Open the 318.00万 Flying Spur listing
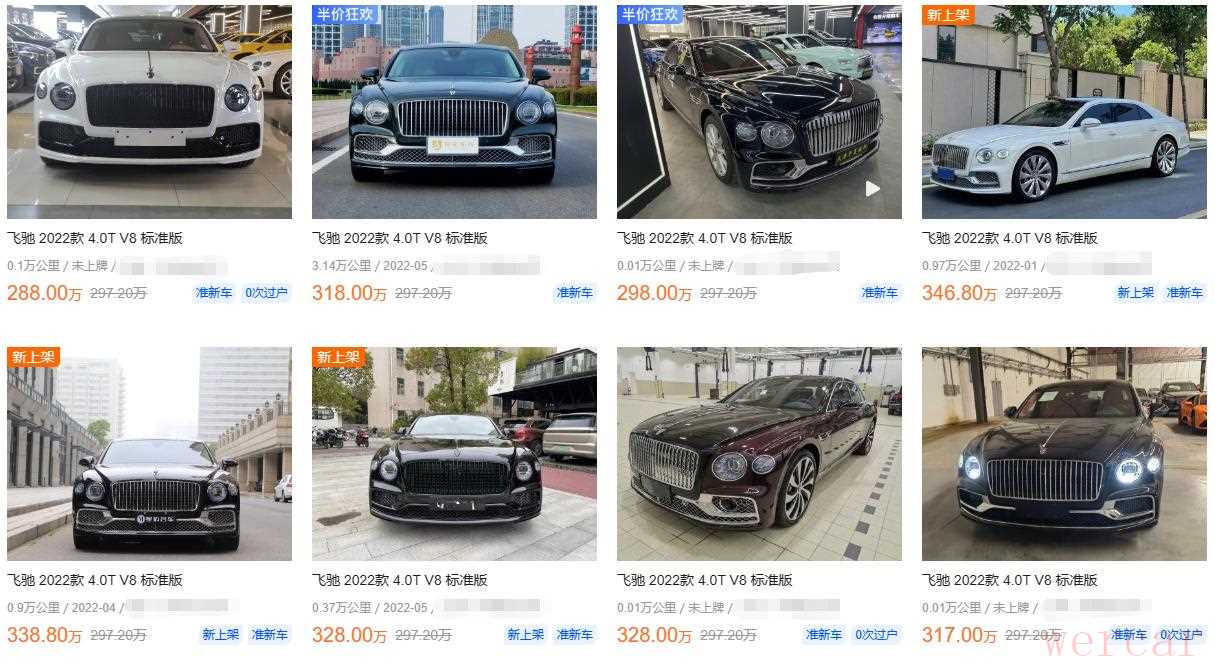The width and height of the screenshot is (1215, 669). coord(454,110)
